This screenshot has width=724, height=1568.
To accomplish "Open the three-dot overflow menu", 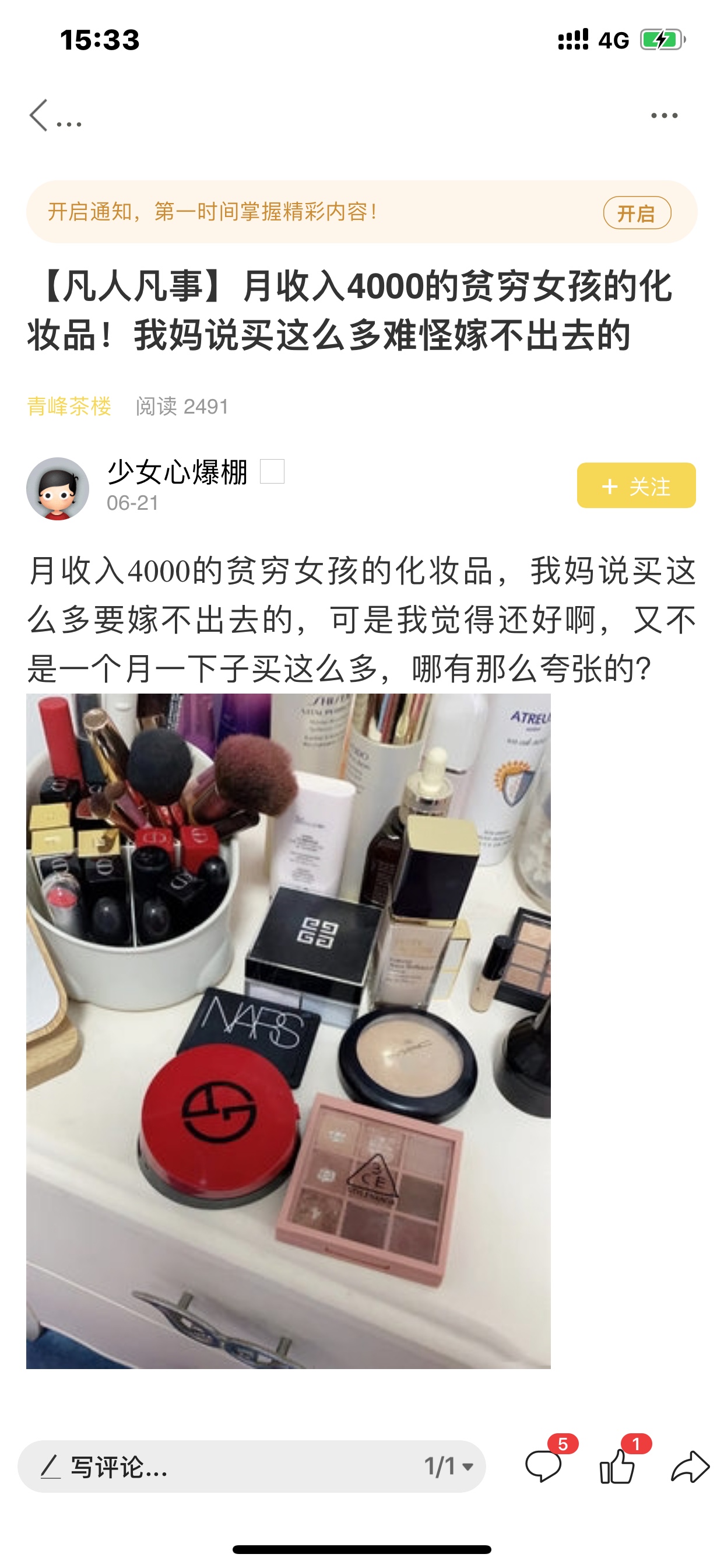I will pos(664,115).
